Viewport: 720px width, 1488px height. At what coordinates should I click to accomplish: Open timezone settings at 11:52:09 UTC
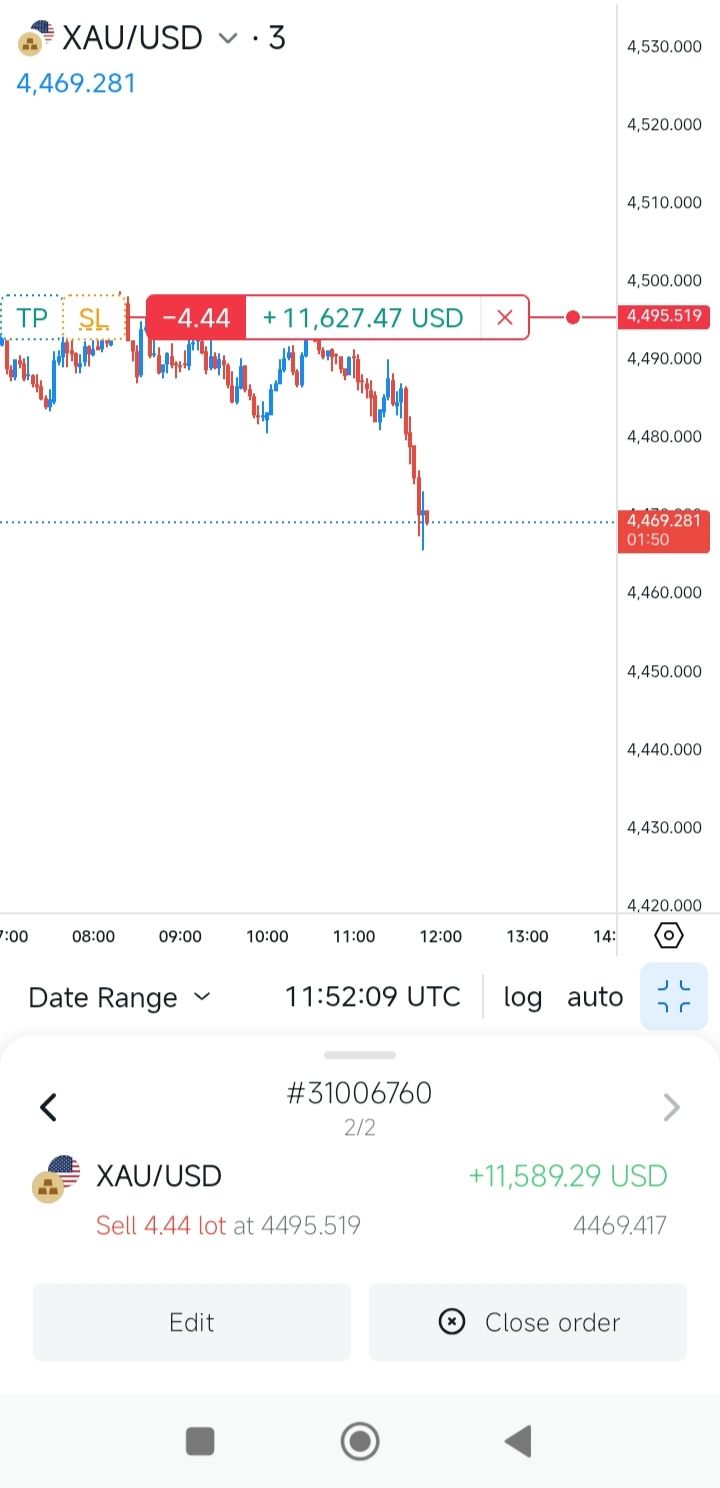[x=372, y=997]
